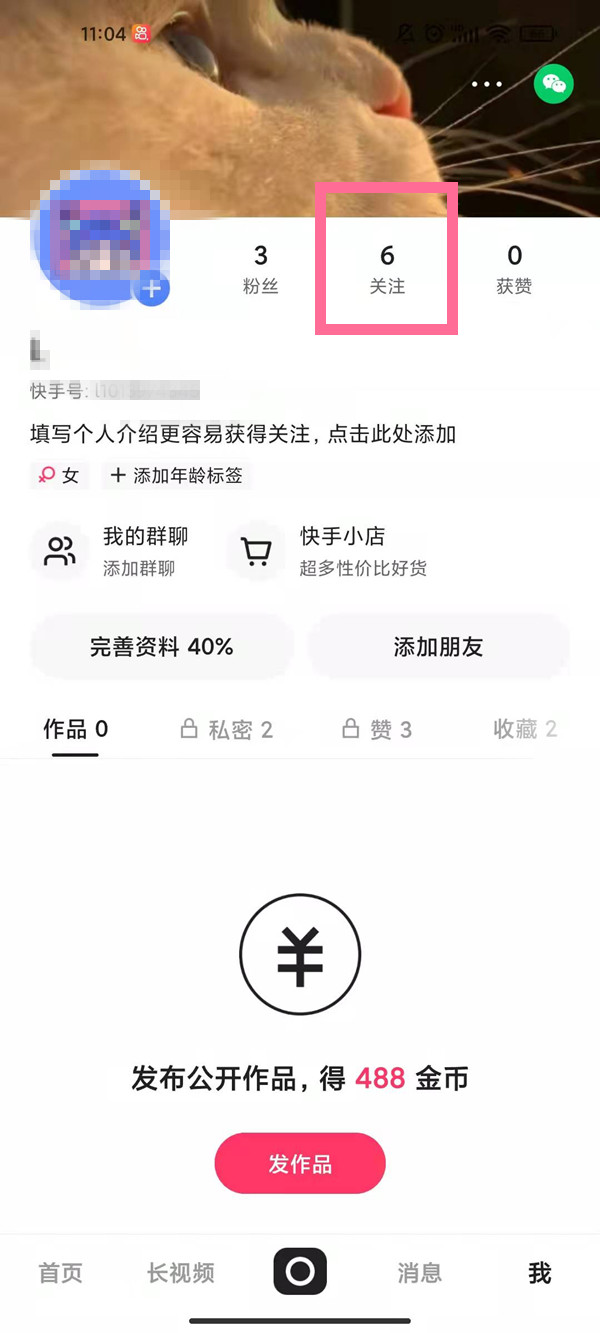This screenshot has height=1333, width=600.
Task: Open 快手小店 shop
Action: point(330,551)
